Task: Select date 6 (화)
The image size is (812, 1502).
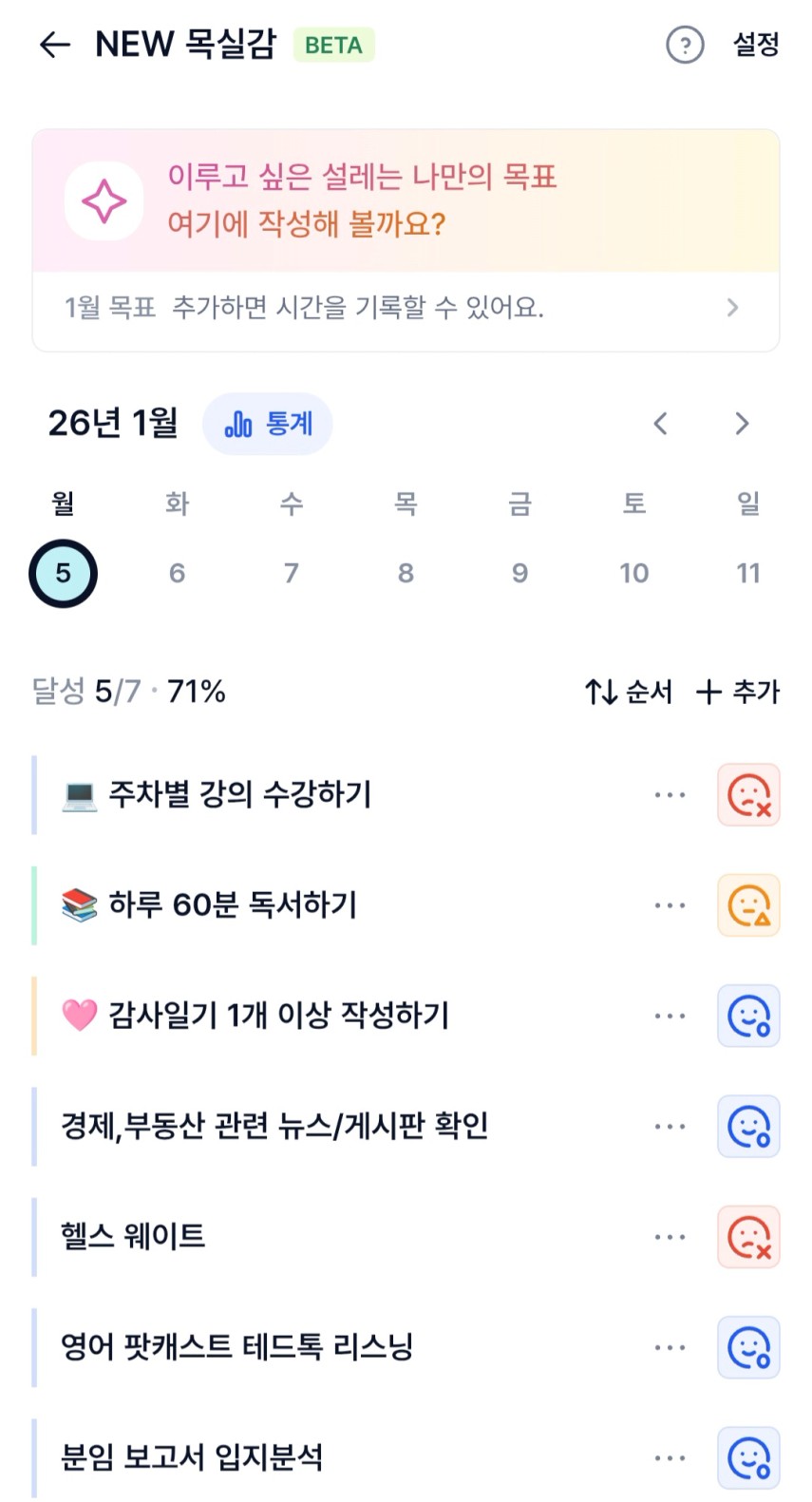Action: [177, 573]
